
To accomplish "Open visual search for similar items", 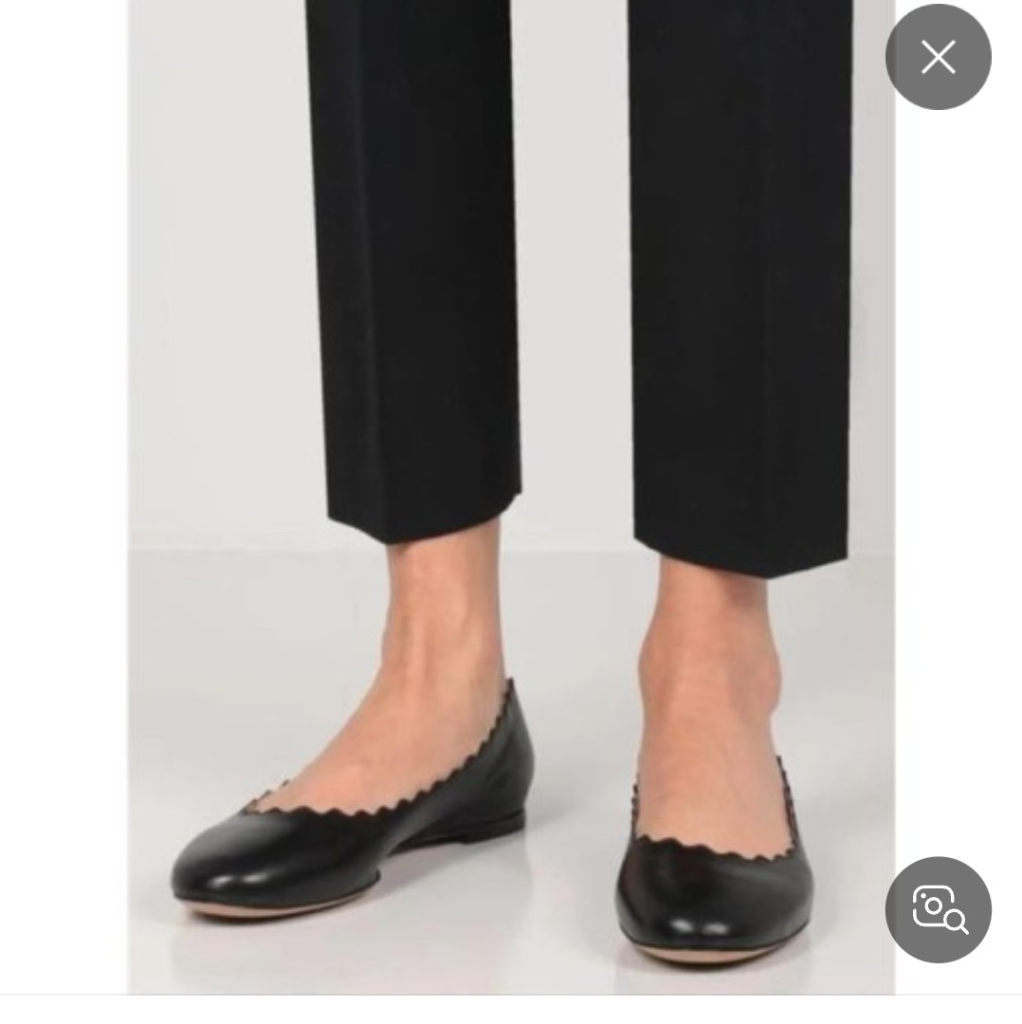I will point(937,908).
